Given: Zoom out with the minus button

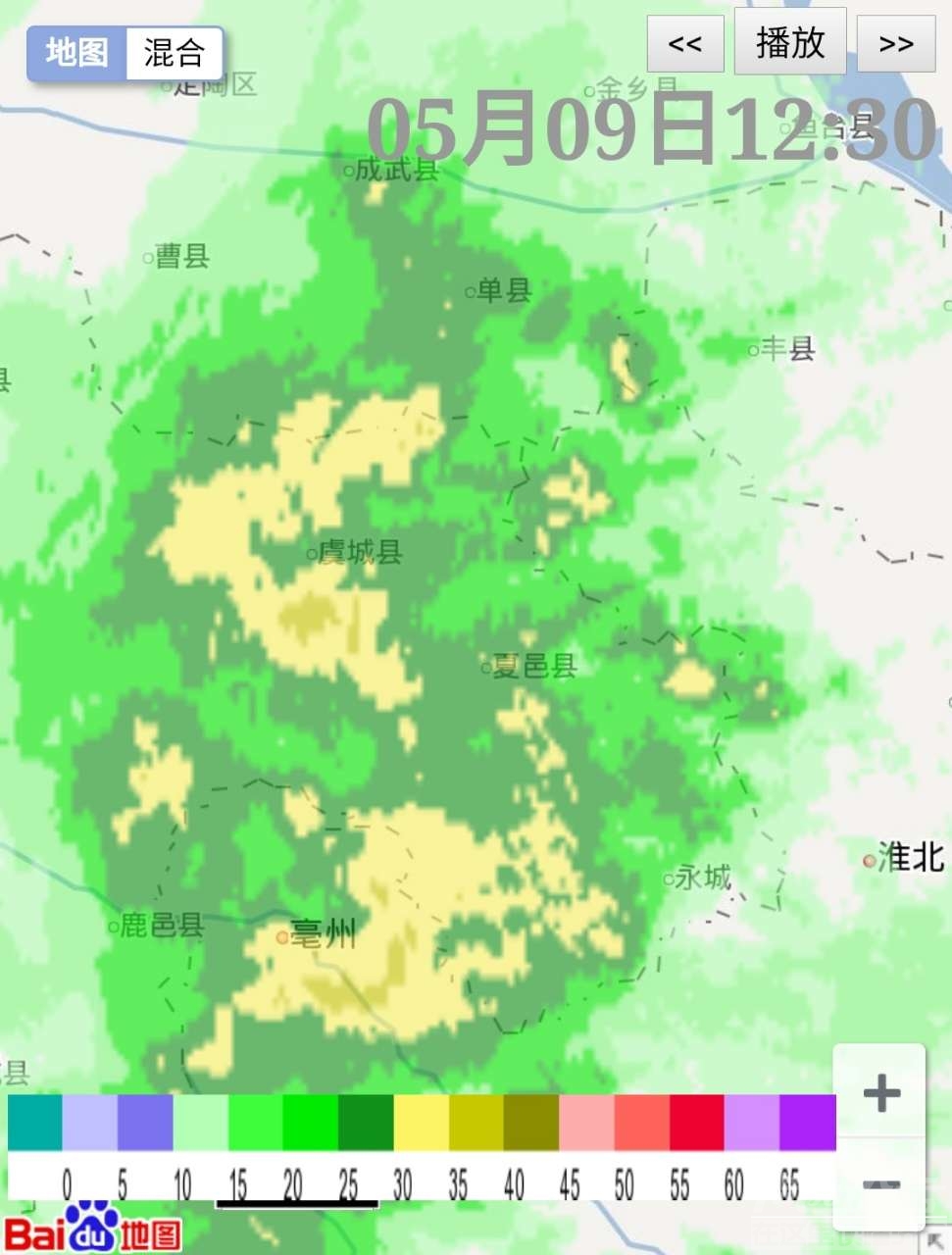Looking at the screenshot, I should pyautogui.click(x=880, y=1184).
